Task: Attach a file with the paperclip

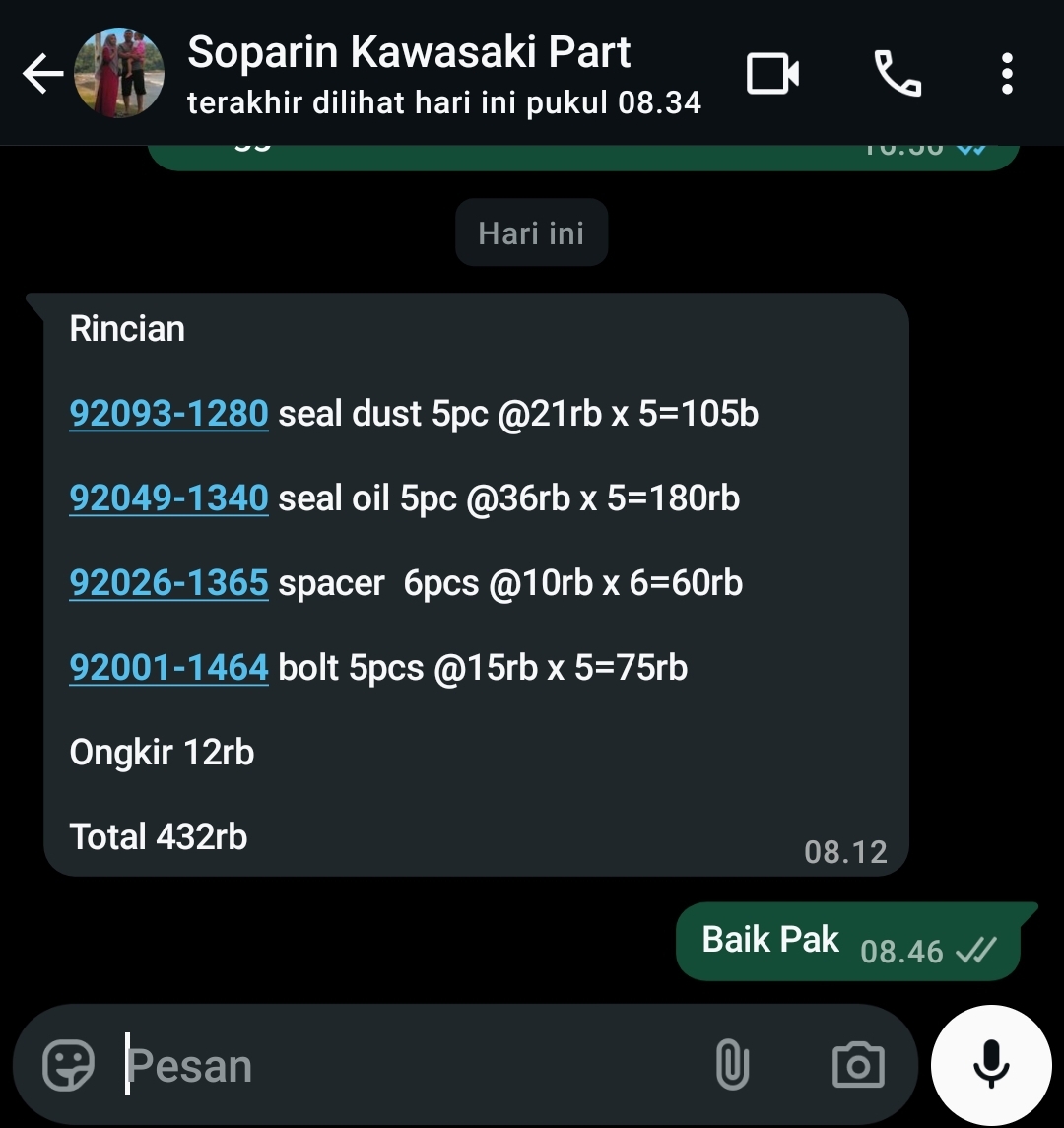Action: (x=732, y=1065)
